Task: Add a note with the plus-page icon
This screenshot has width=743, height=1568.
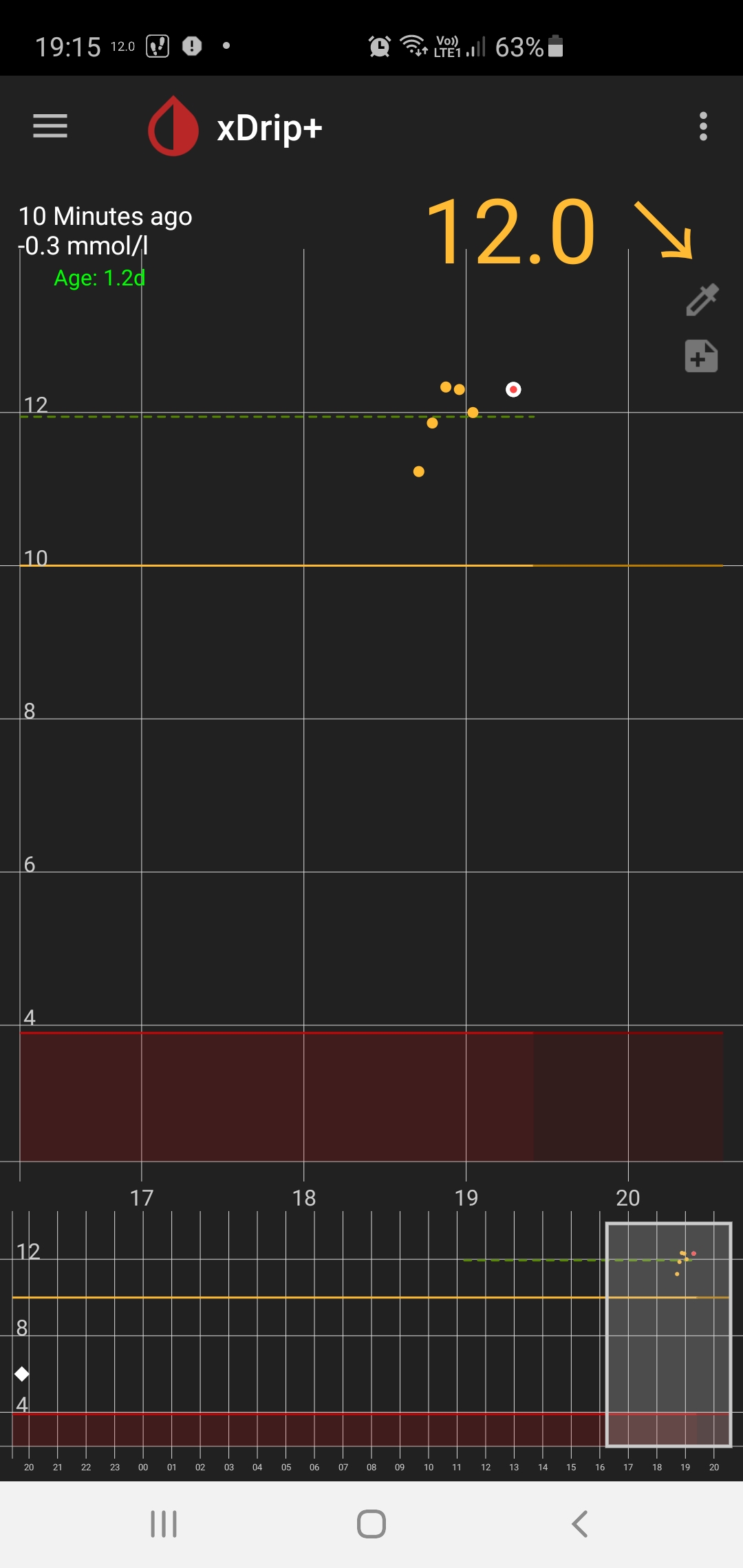Action: click(701, 356)
